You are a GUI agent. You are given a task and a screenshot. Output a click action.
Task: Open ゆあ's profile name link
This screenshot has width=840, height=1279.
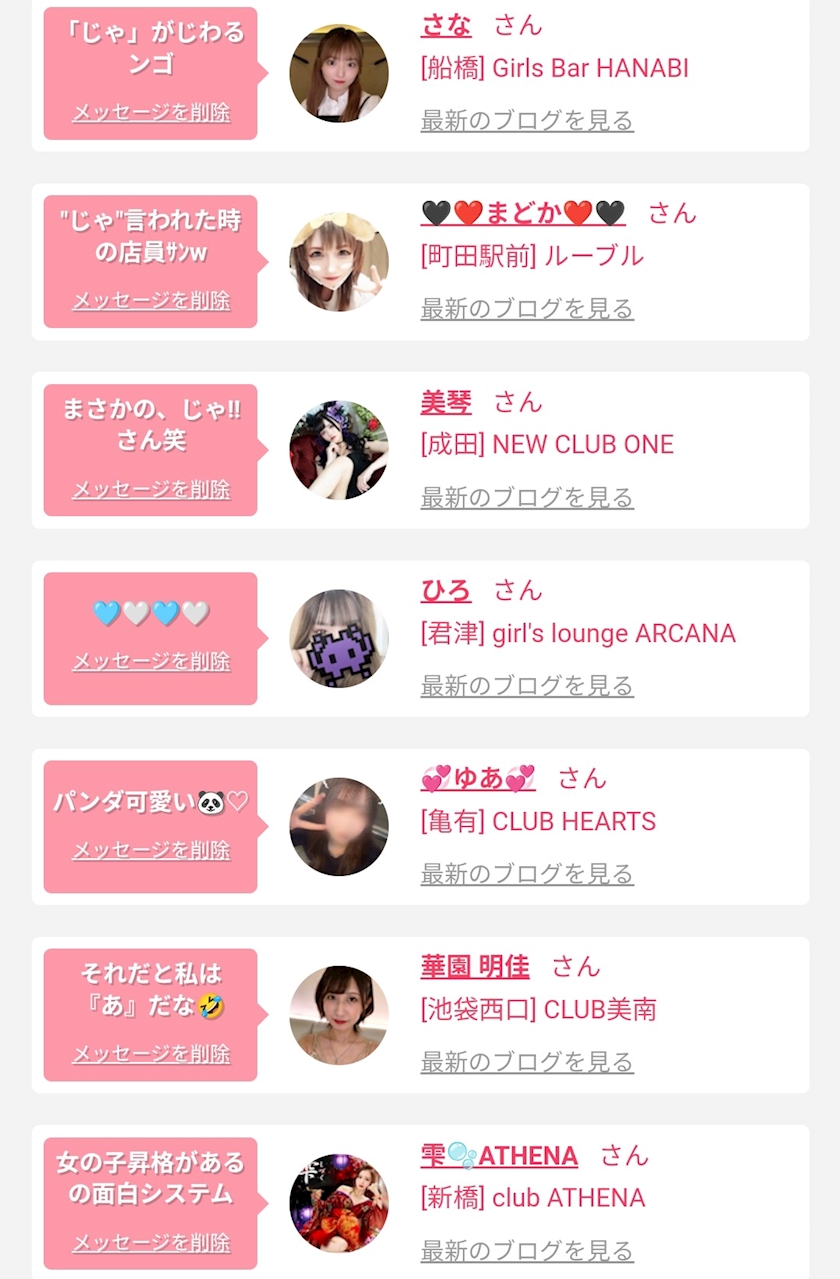tap(478, 778)
